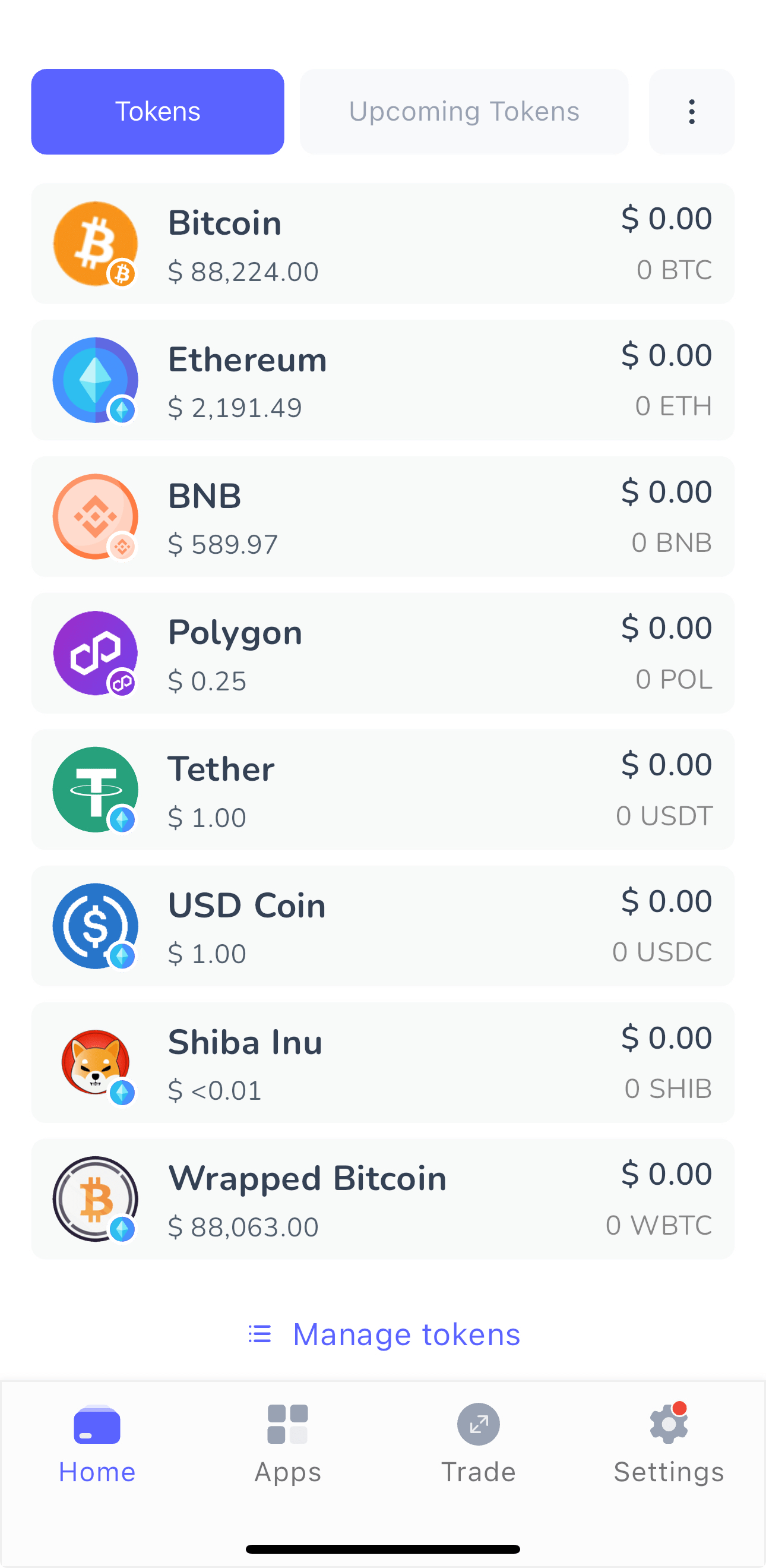Switch to the Upcoming Tokens tab
766x1568 pixels.
pos(464,111)
